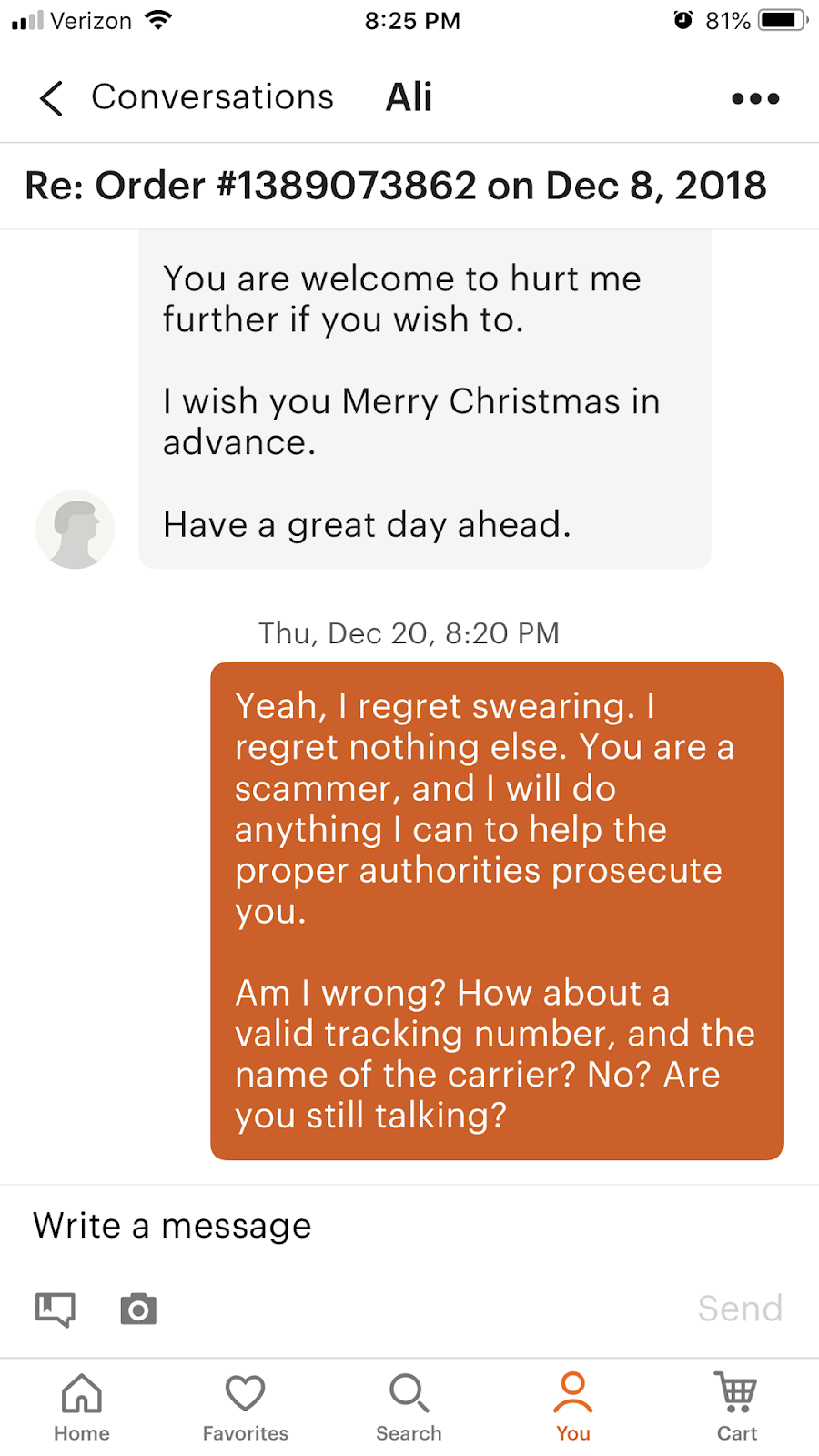Select the You tab
This screenshot has width=819, height=1456.
(573, 1407)
